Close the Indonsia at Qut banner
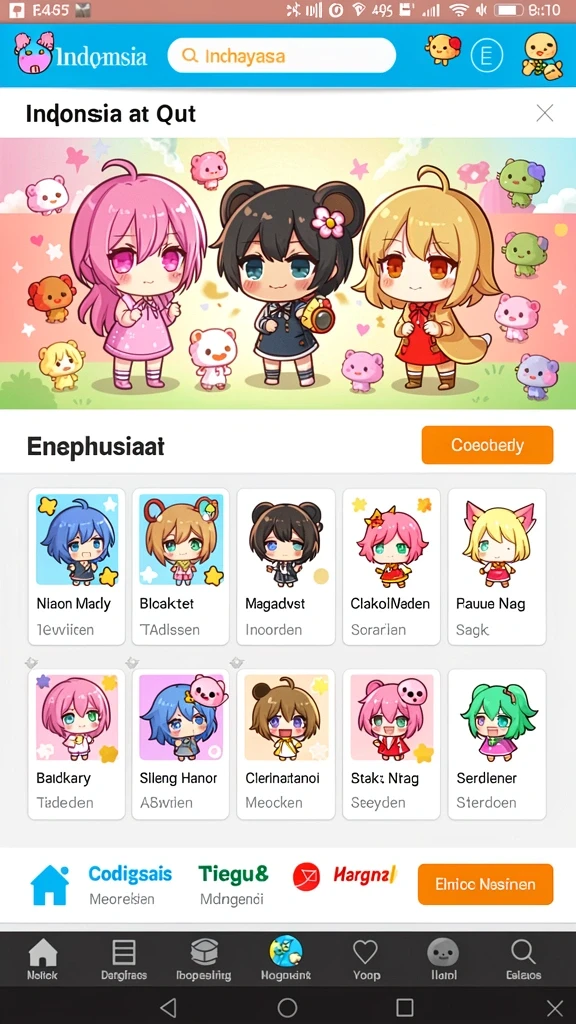 point(545,113)
